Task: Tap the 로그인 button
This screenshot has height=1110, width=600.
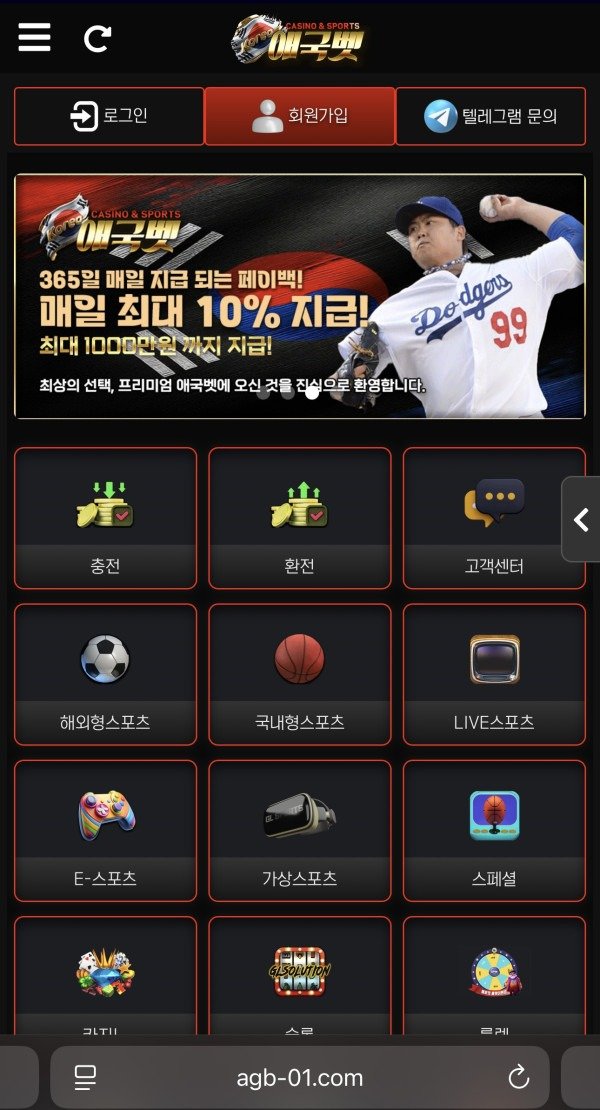Action: (109, 116)
